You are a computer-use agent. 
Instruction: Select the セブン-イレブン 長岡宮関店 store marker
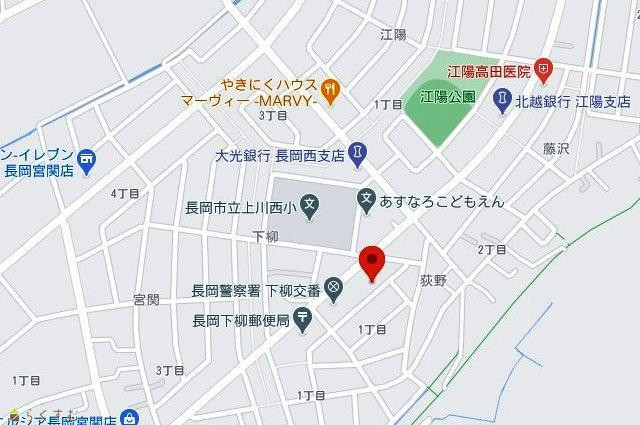[88, 158]
